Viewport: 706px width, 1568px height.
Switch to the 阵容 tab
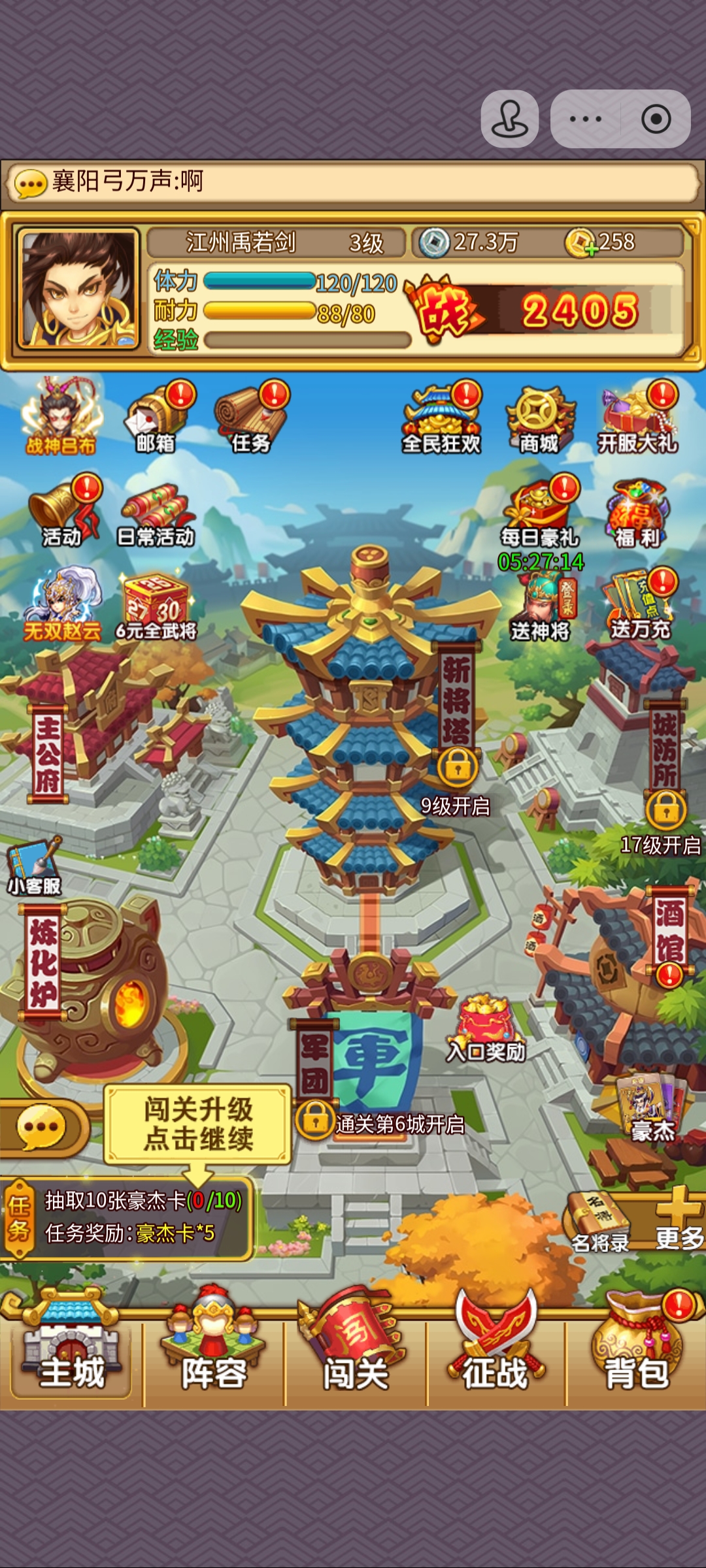pyautogui.click(x=214, y=1354)
